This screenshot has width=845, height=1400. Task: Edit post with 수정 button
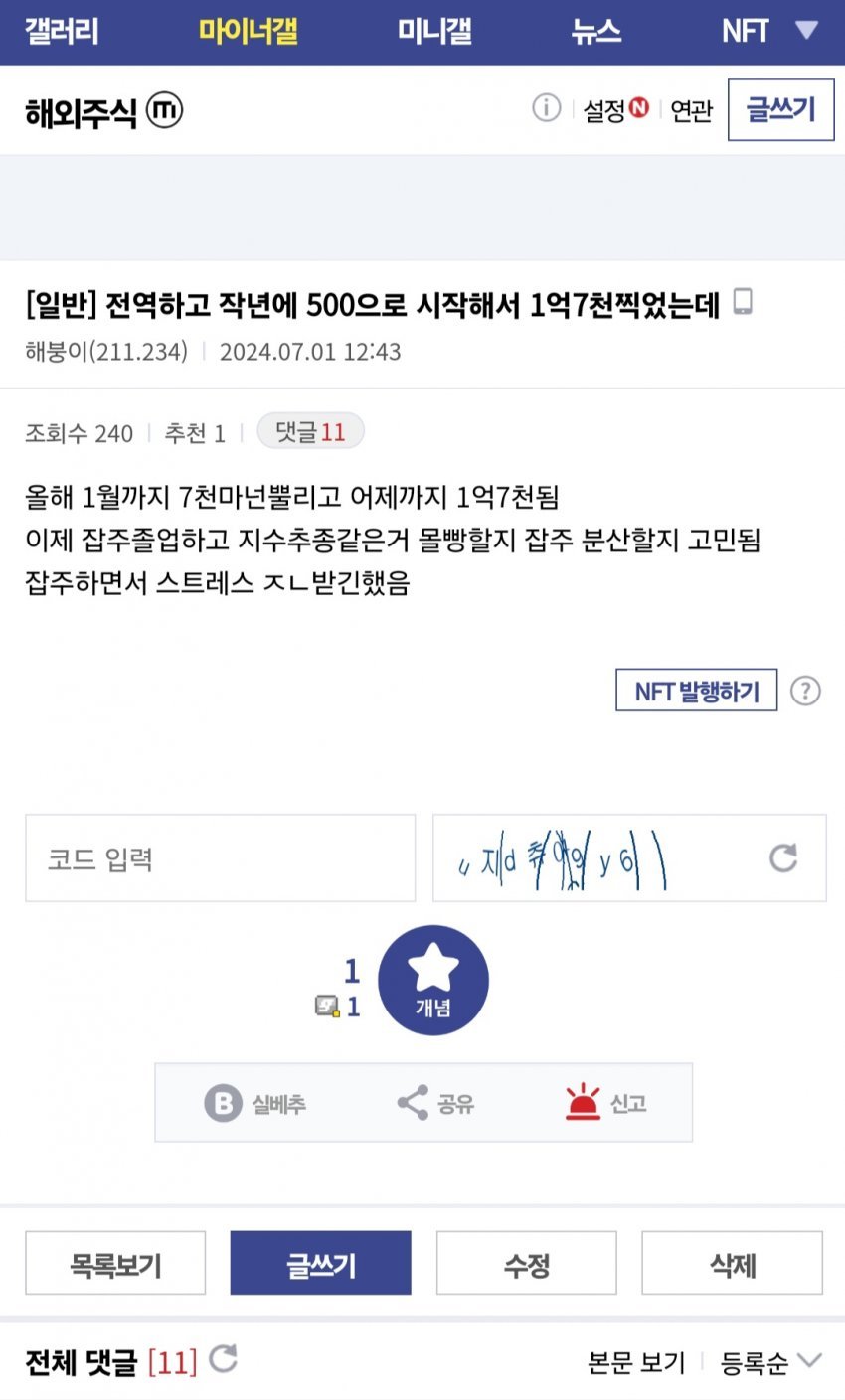526,1264
